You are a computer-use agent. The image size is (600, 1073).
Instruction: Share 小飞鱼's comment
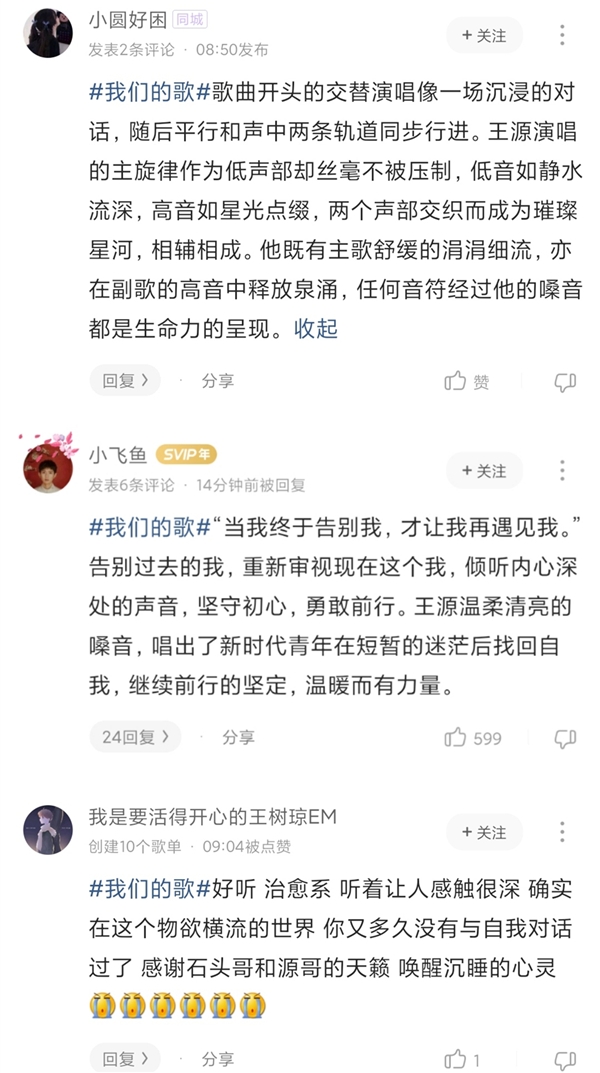click(238, 737)
